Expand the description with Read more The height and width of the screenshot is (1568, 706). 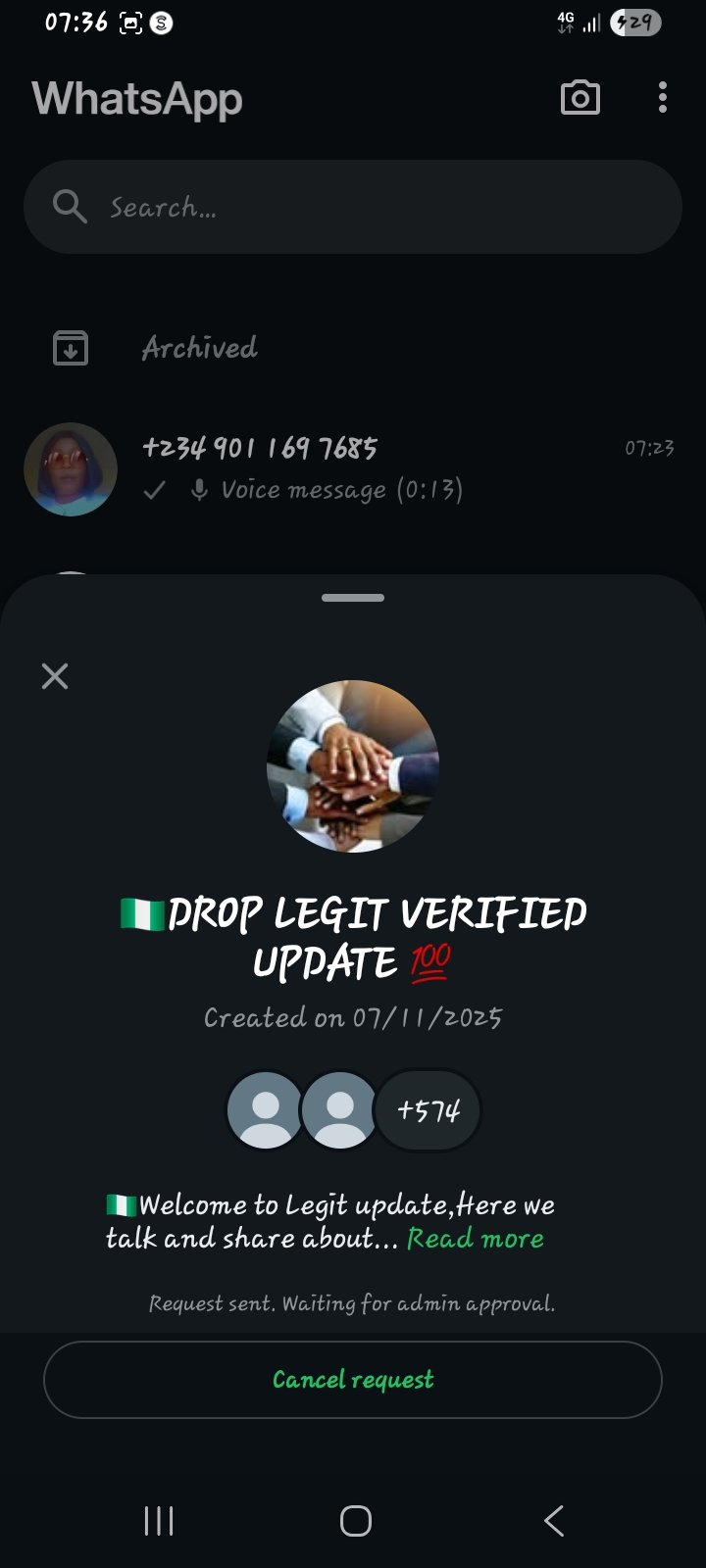click(x=476, y=1239)
